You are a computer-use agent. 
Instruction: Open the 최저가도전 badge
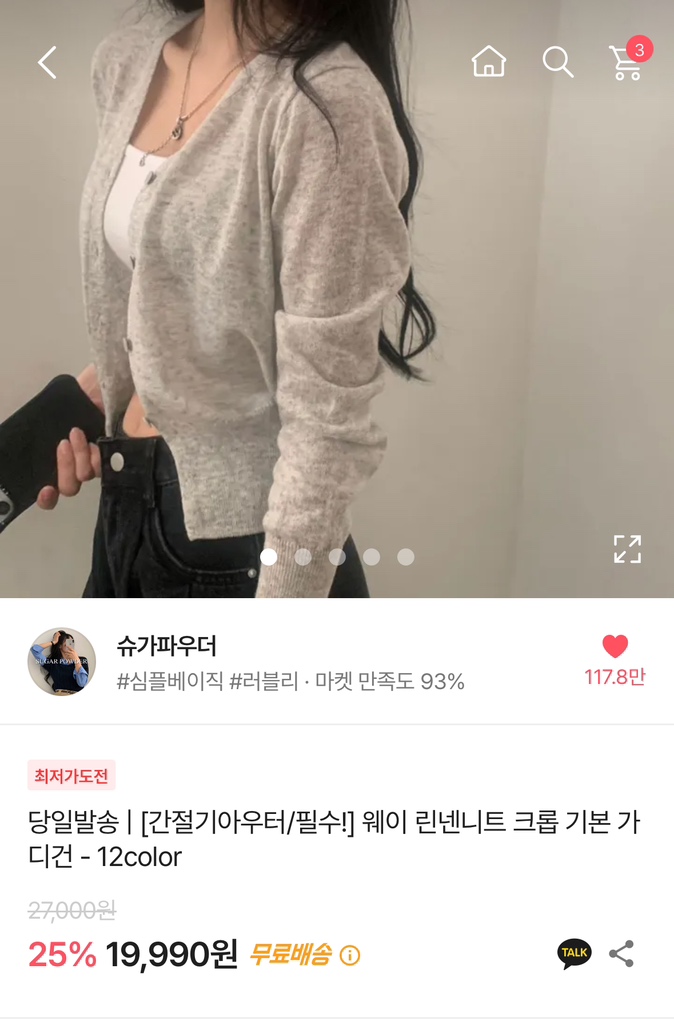coord(71,775)
